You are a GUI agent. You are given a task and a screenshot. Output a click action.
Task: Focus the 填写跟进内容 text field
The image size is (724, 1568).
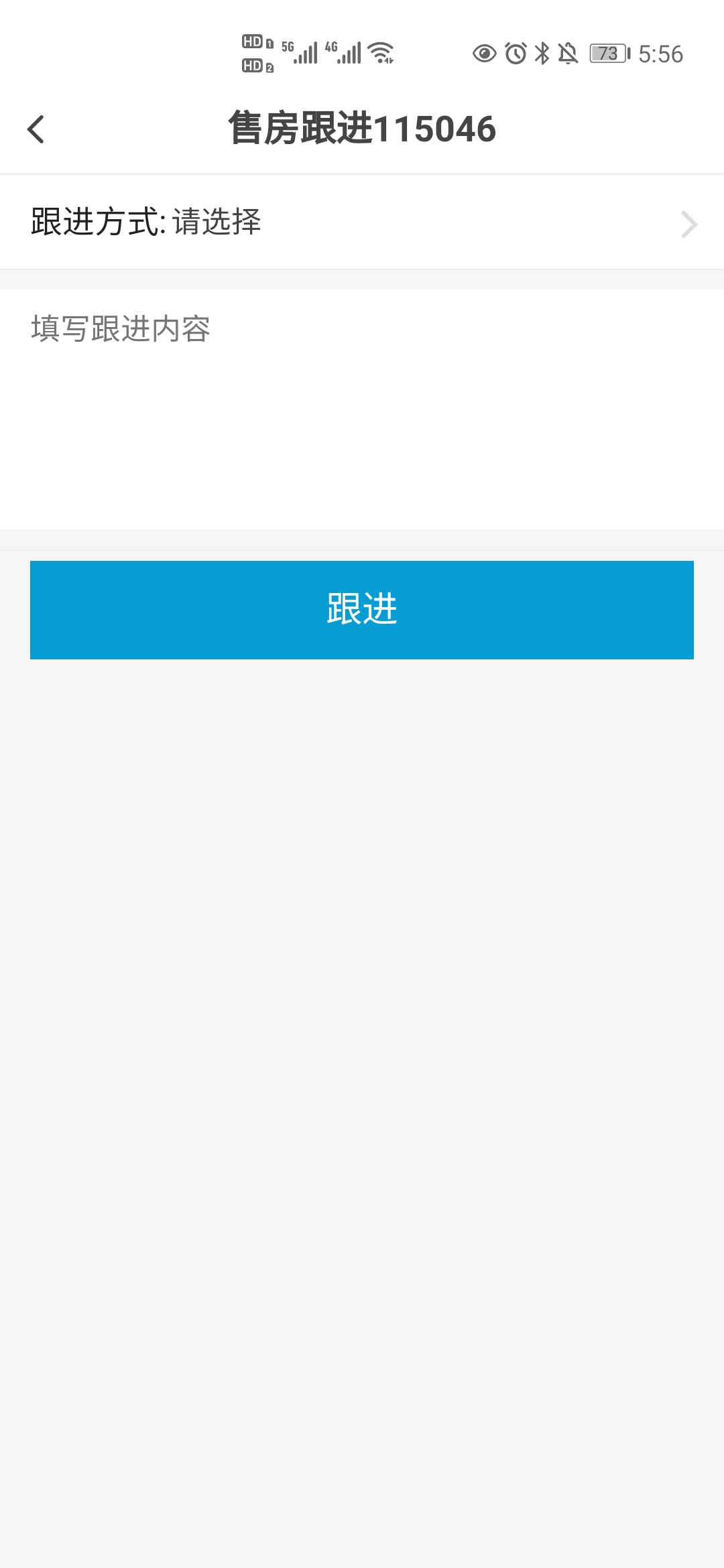coord(362,409)
